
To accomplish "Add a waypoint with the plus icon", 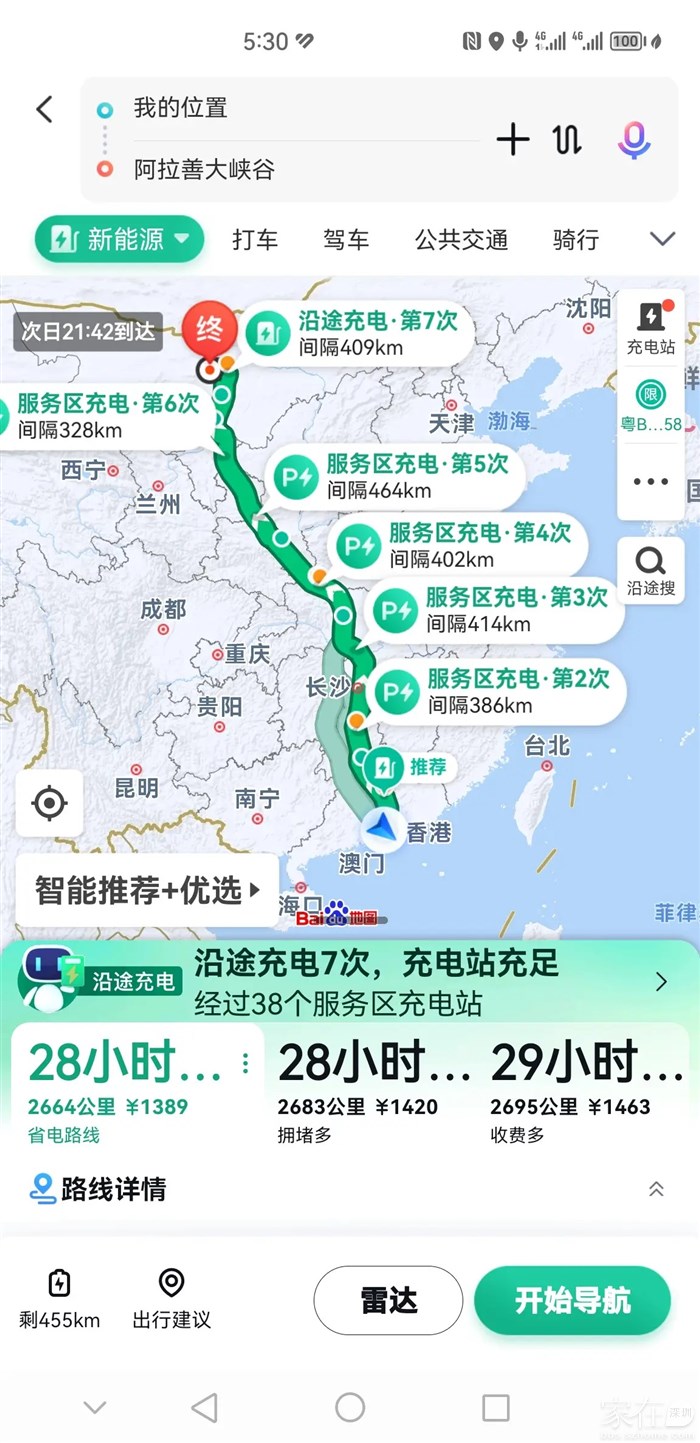I will [x=513, y=140].
